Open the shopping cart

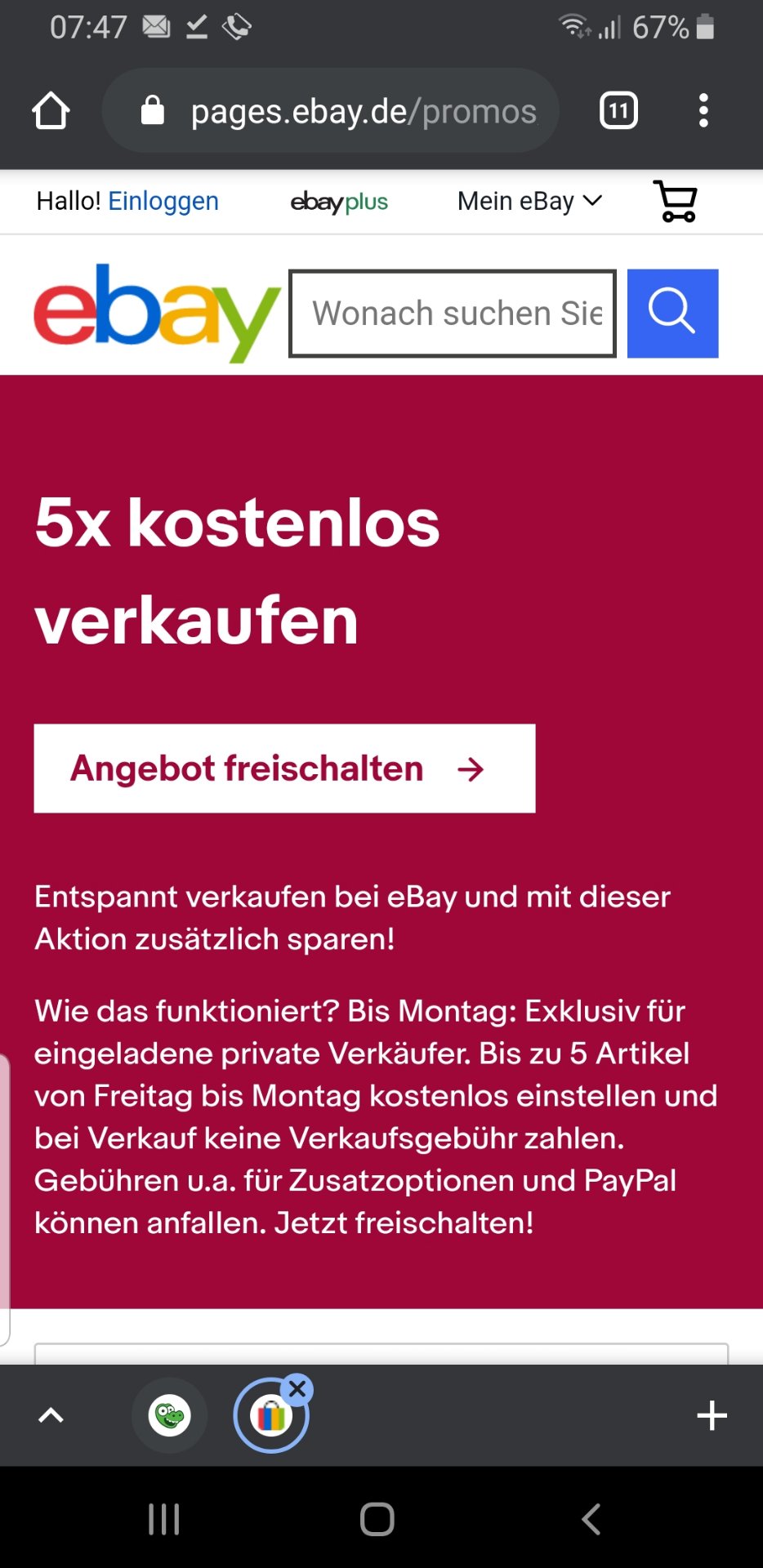[676, 201]
